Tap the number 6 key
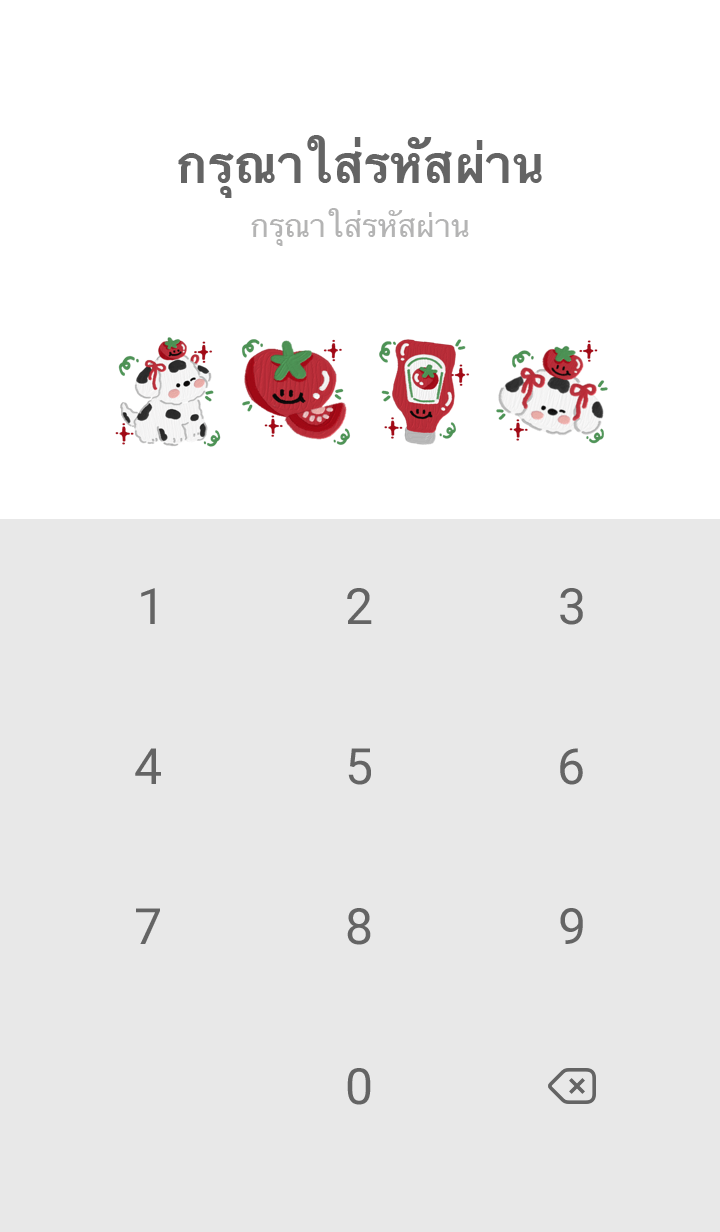The width and height of the screenshot is (720, 1232). coord(571,767)
